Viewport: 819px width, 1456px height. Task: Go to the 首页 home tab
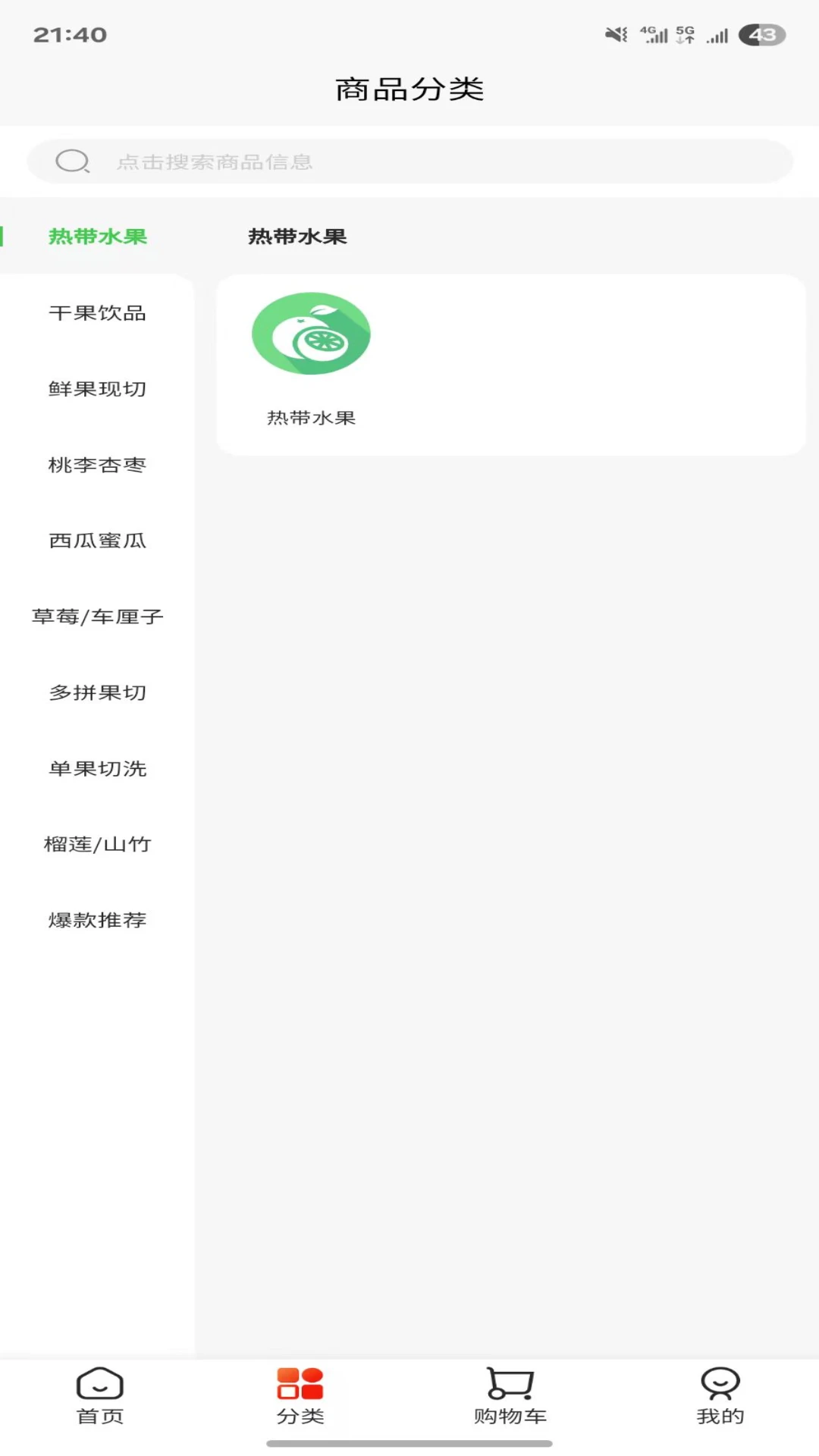100,1395
